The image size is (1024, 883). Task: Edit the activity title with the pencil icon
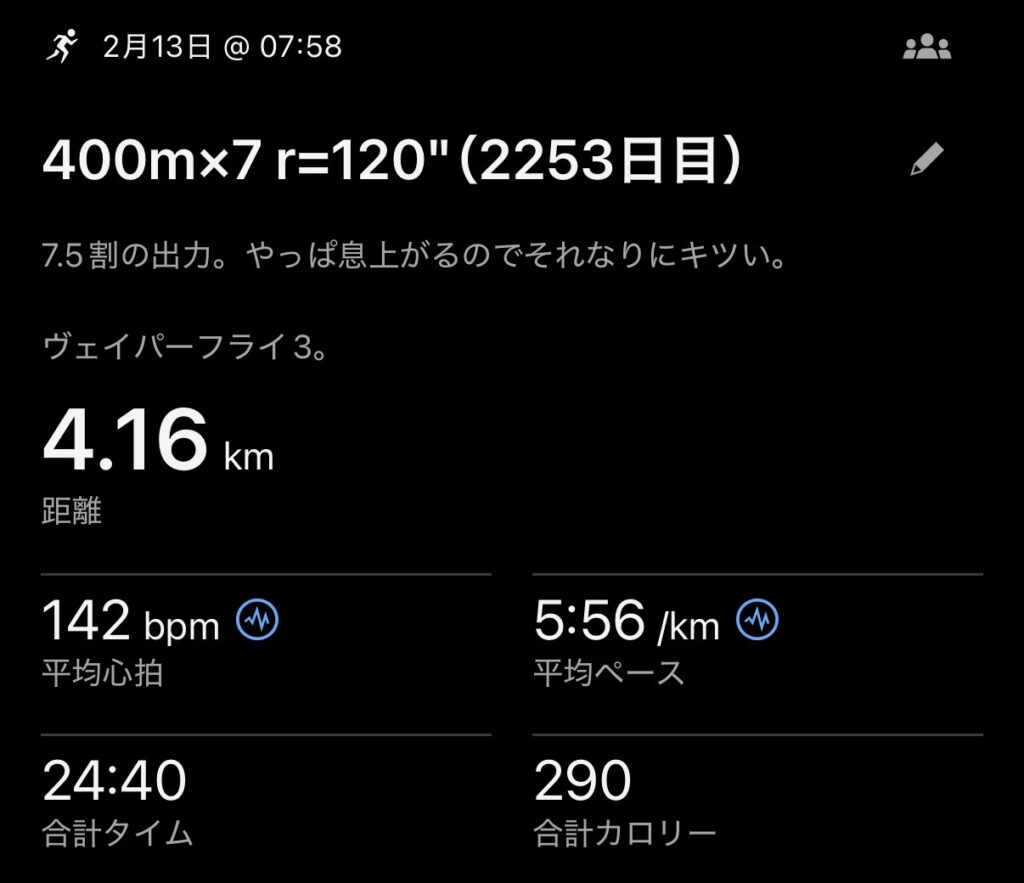[x=926, y=161]
